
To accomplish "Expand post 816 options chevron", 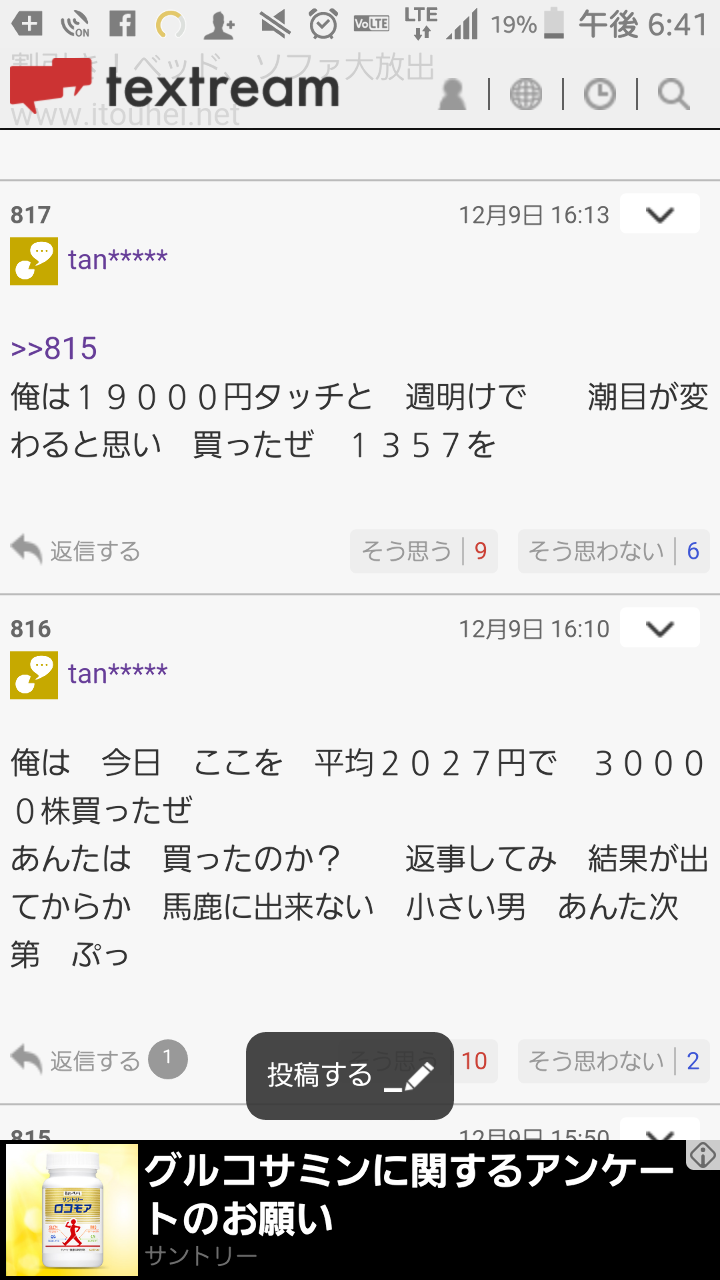I will pos(659,628).
